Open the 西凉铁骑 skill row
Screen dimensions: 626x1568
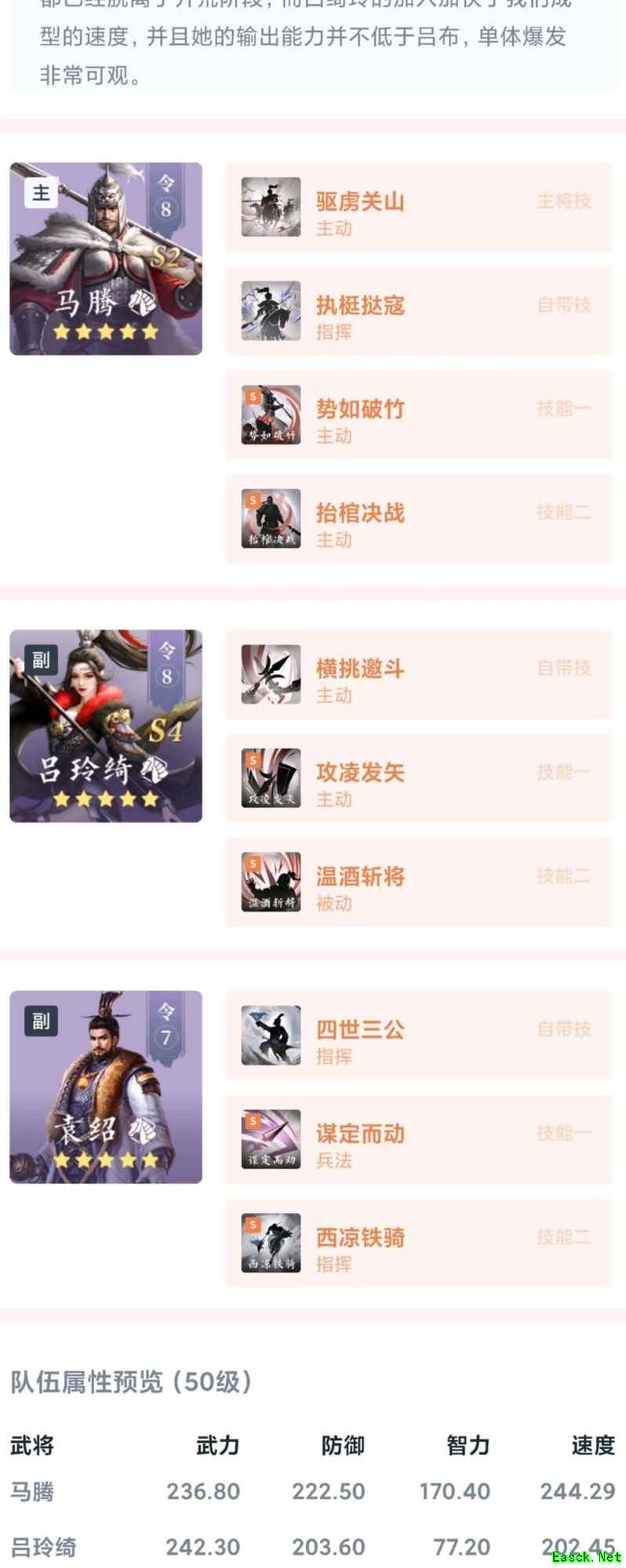pyautogui.click(x=418, y=1243)
